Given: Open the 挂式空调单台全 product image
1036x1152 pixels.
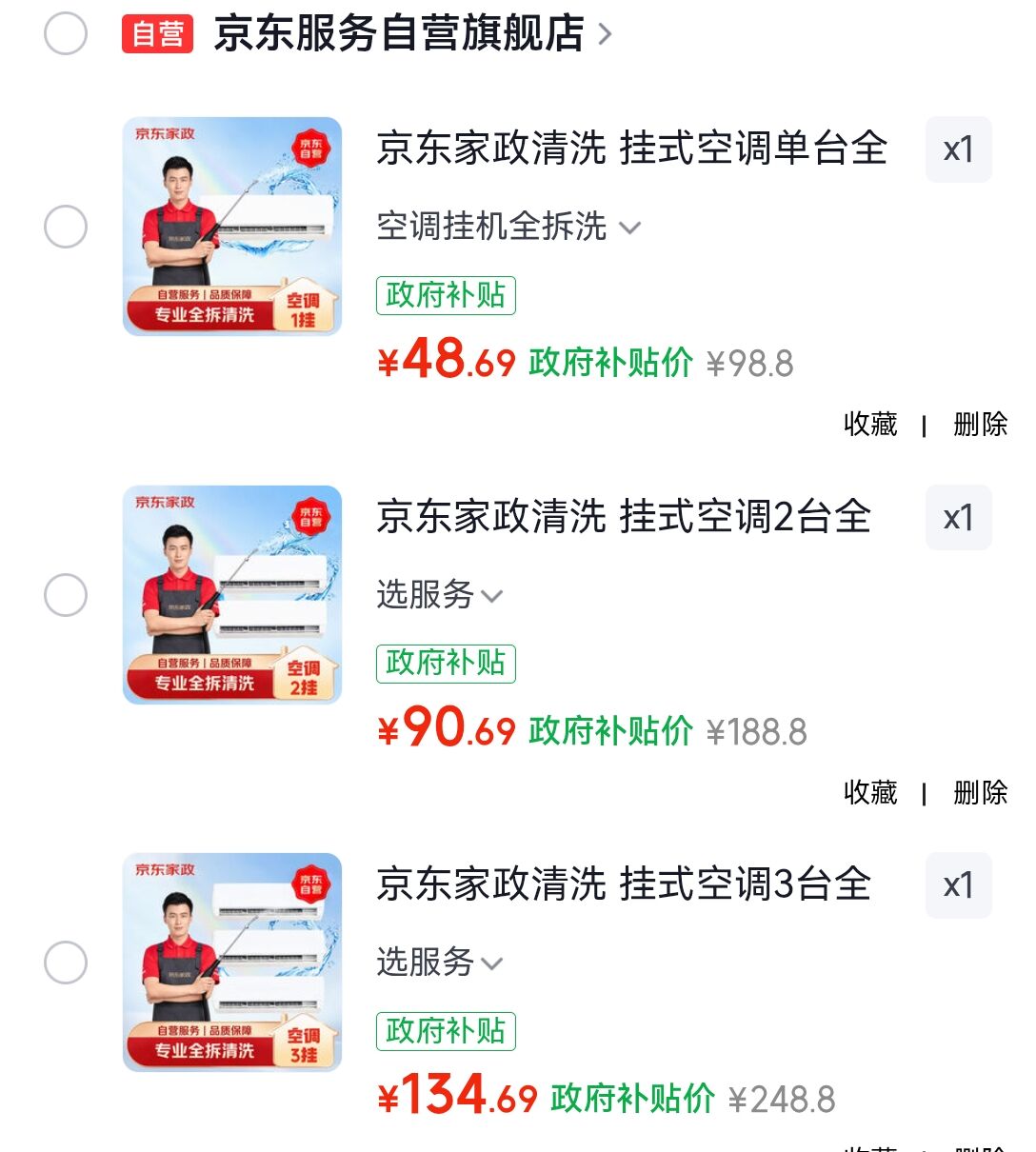Looking at the screenshot, I should (232, 227).
